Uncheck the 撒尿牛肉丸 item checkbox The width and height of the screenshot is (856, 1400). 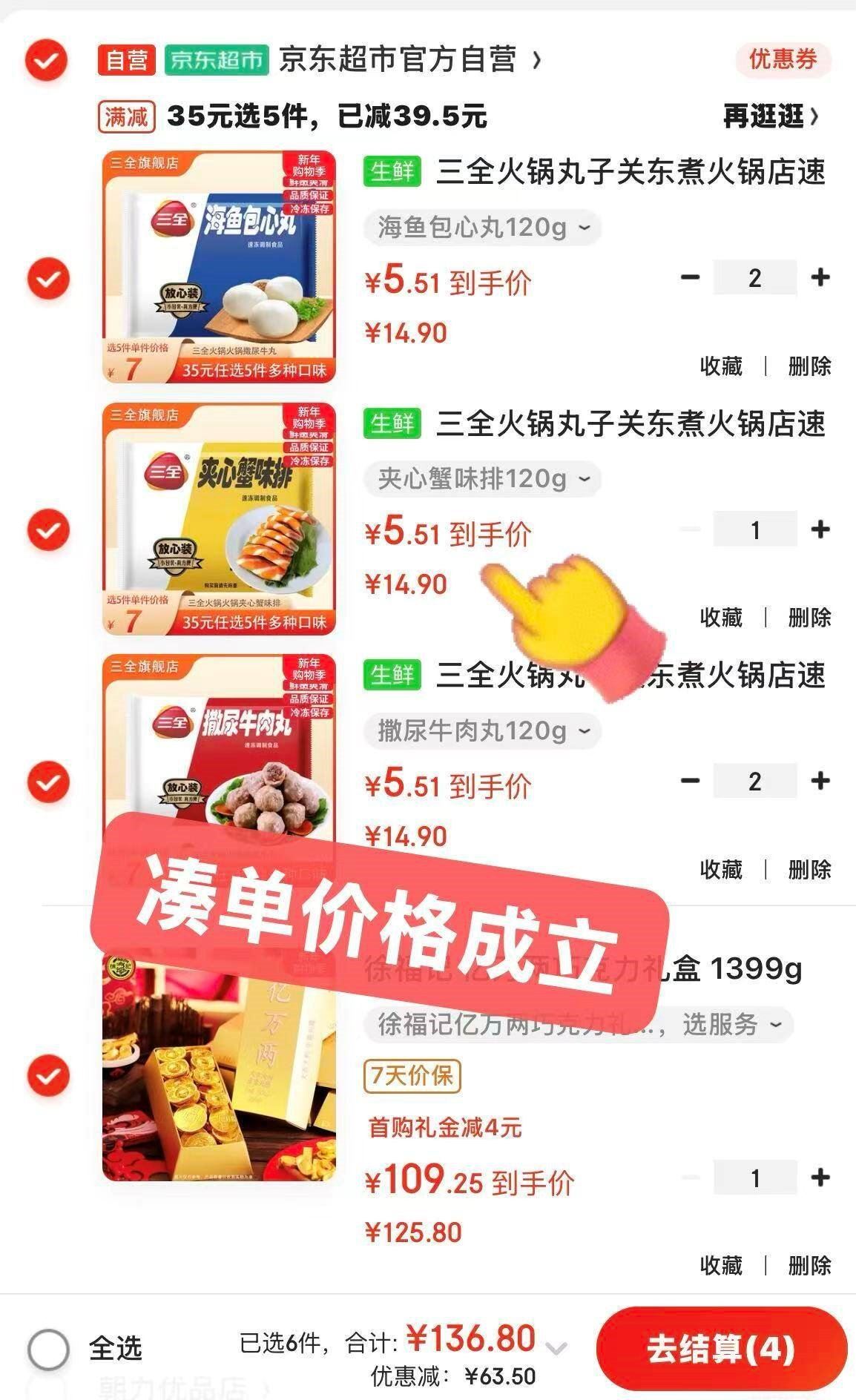48,782
